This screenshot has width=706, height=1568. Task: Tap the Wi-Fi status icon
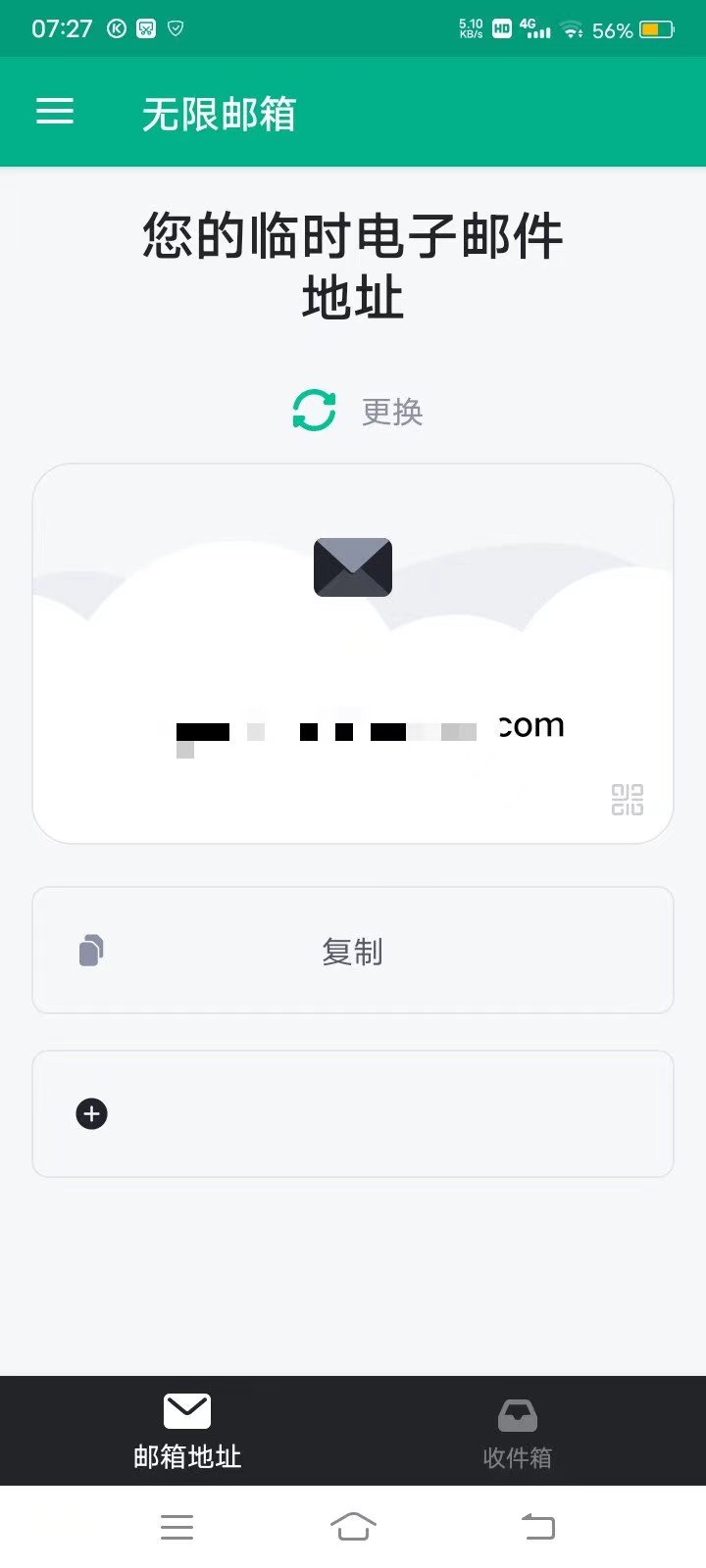[573, 29]
